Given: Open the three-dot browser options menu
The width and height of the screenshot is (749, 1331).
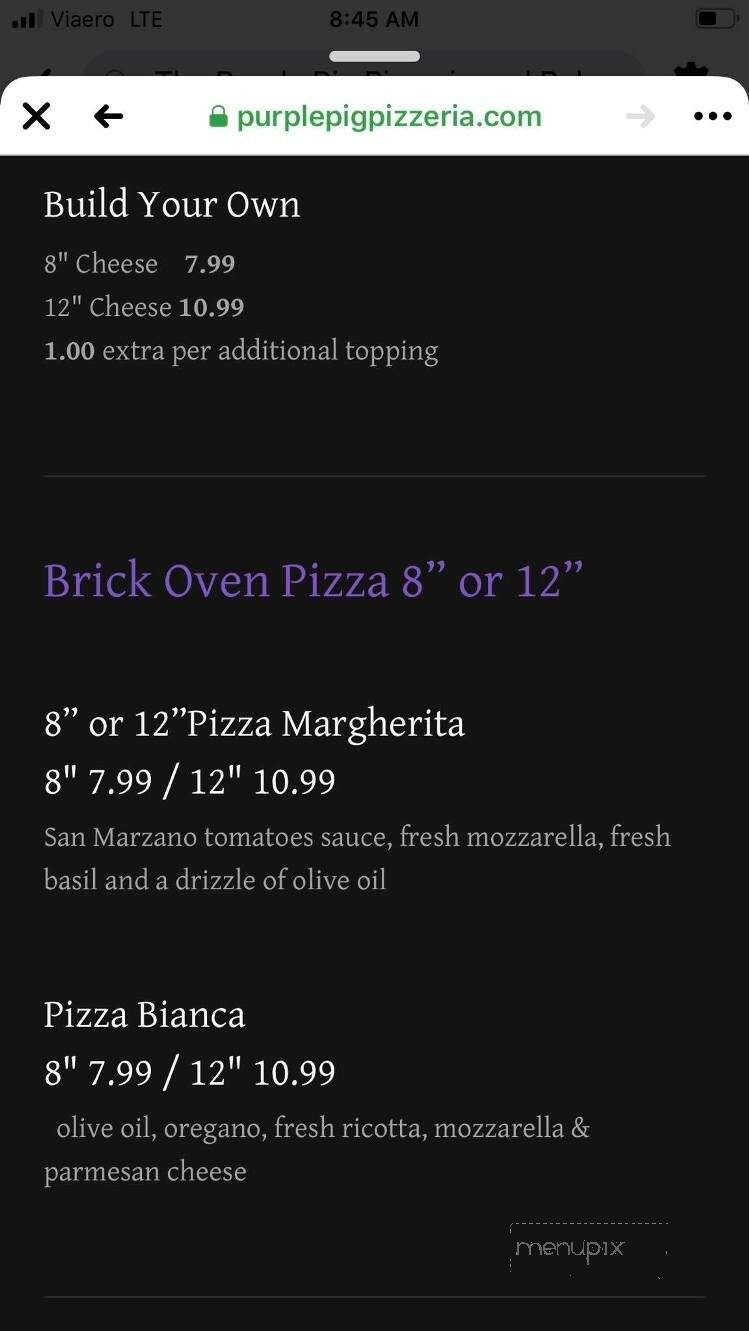Looking at the screenshot, I should [x=710, y=116].
